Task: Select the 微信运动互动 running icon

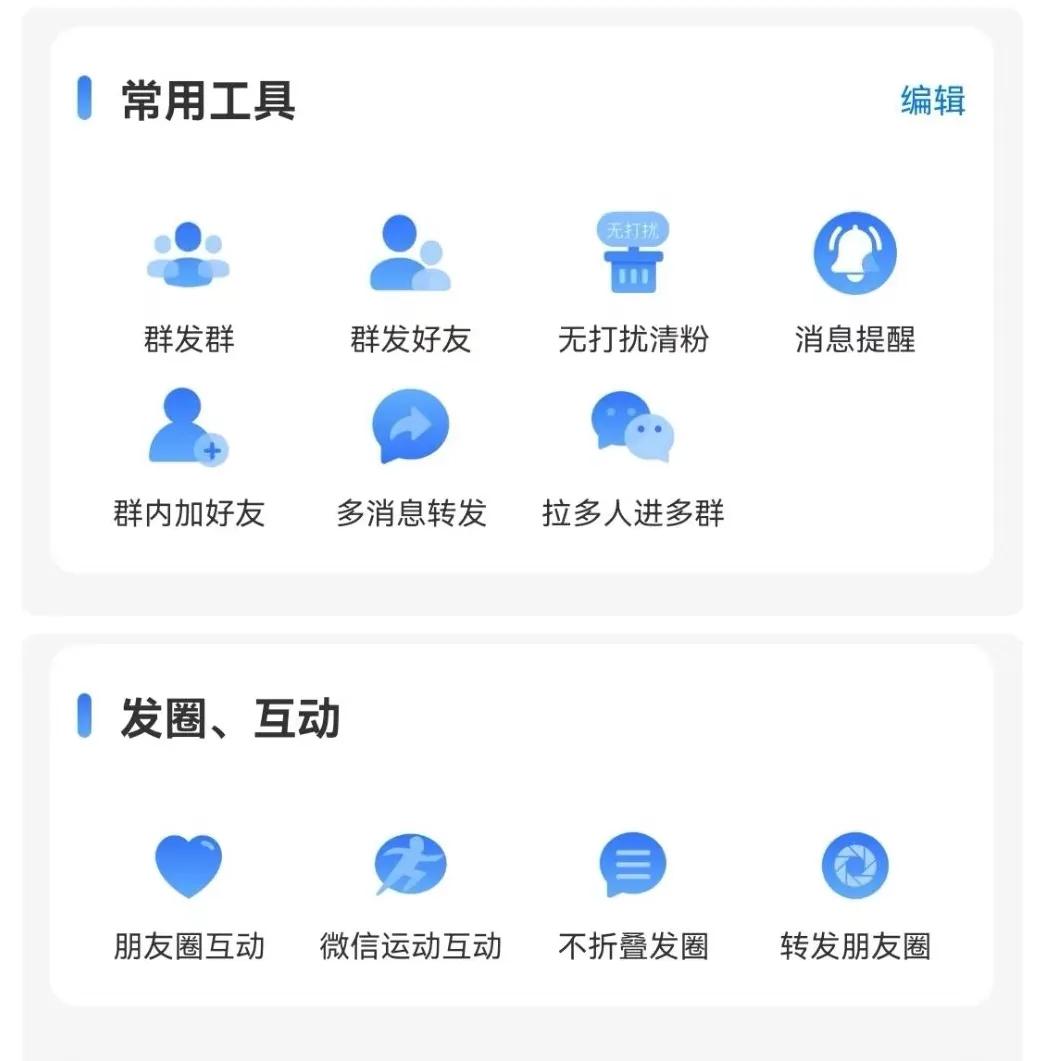Action: pos(412,865)
